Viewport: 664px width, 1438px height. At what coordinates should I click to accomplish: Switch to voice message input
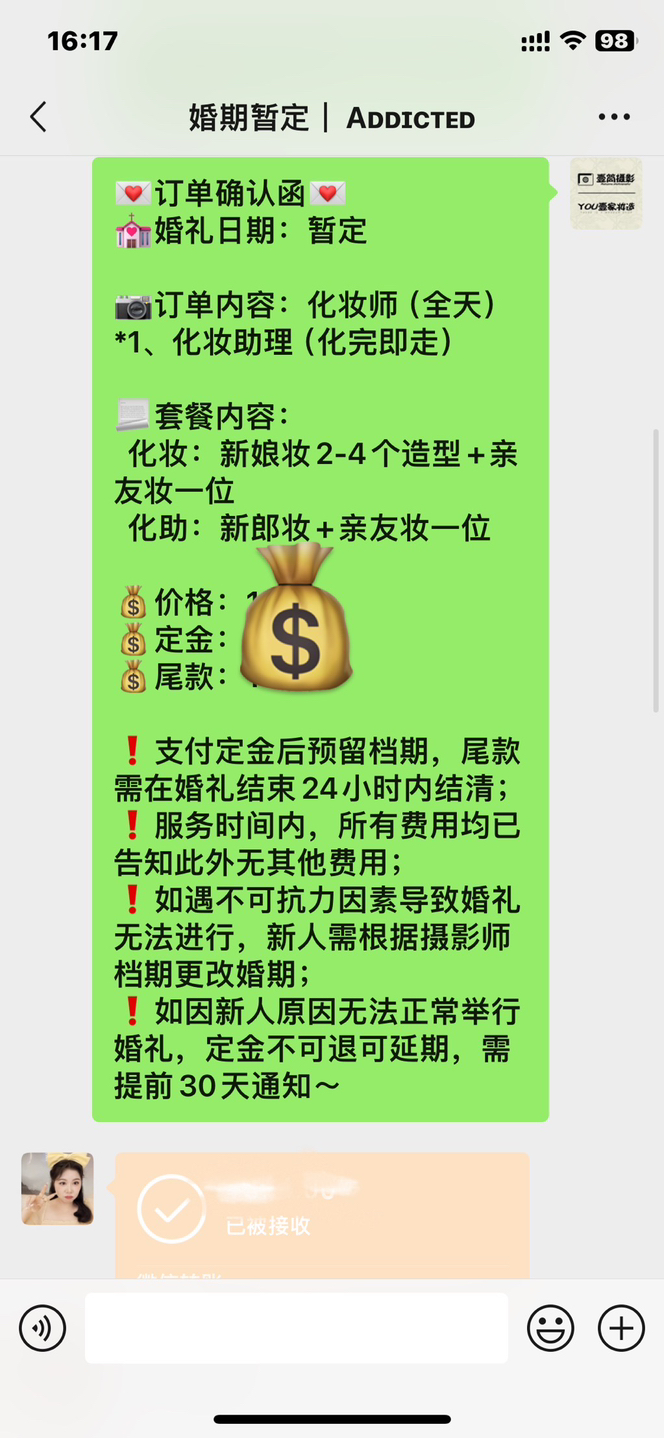[x=42, y=1328]
